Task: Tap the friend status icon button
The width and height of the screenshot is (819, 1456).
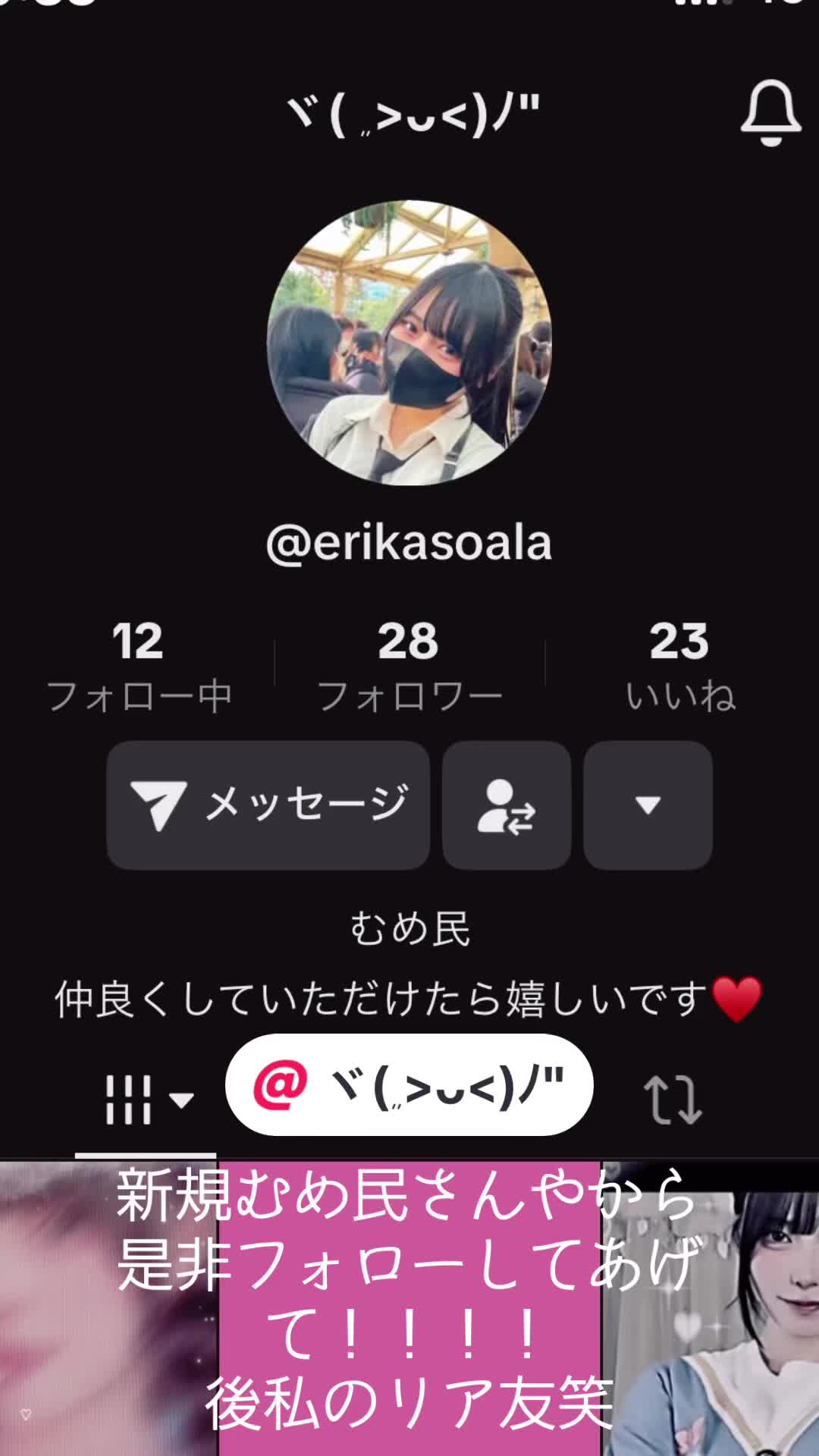Action: click(507, 805)
